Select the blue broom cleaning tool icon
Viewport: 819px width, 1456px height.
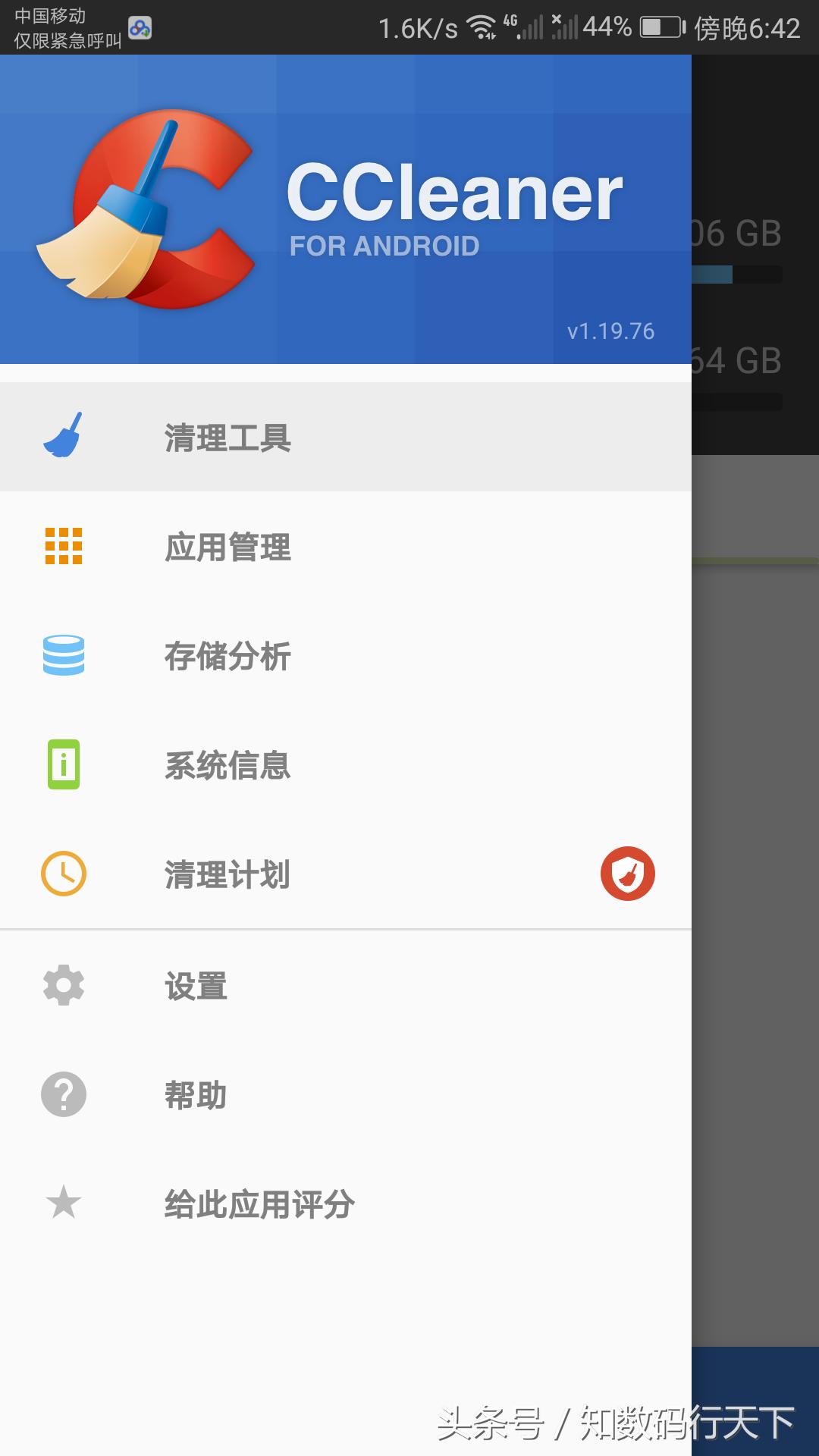click(64, 434)
